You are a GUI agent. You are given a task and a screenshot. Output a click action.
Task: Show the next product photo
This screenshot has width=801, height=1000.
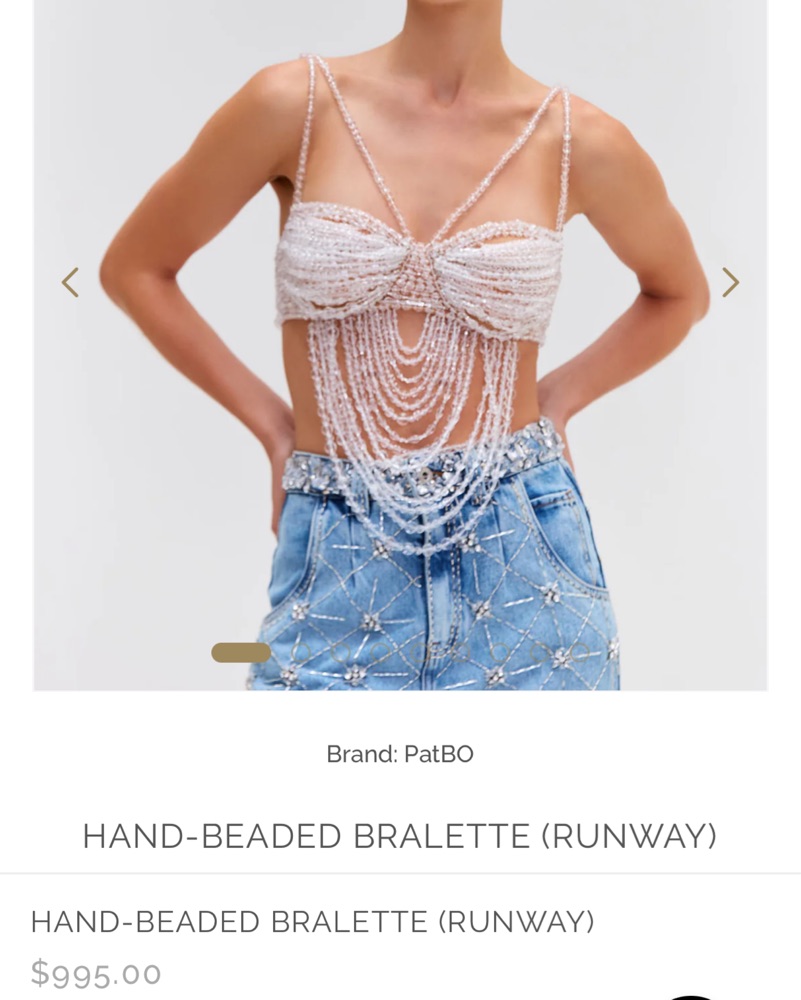pyautogui.click(x=730, y=283)
